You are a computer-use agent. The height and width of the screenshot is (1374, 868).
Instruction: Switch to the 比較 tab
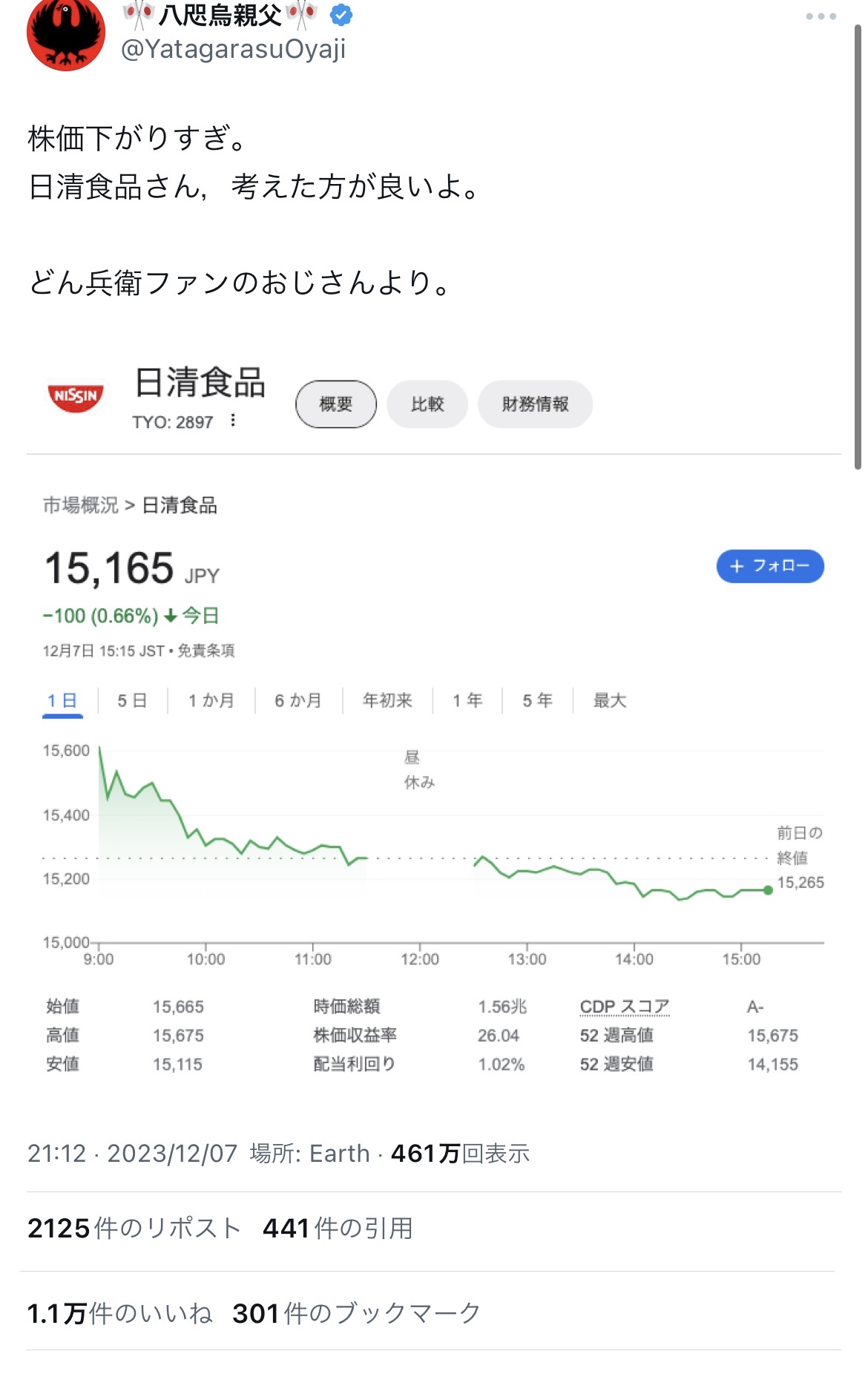pyautogui.click(x=427, y=404)
